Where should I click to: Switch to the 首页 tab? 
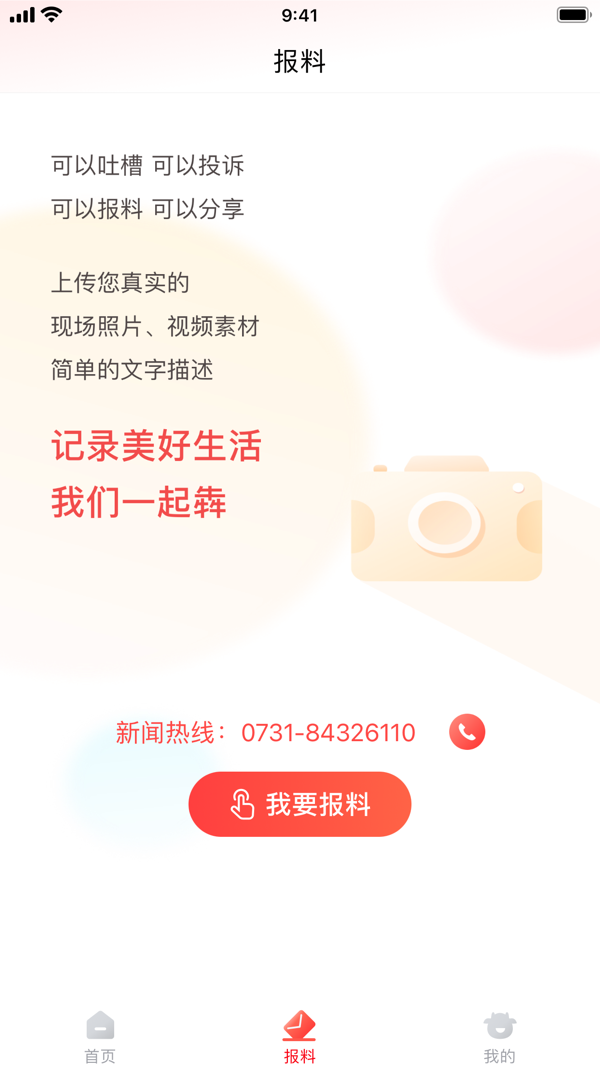click(x=100, y=1036)
